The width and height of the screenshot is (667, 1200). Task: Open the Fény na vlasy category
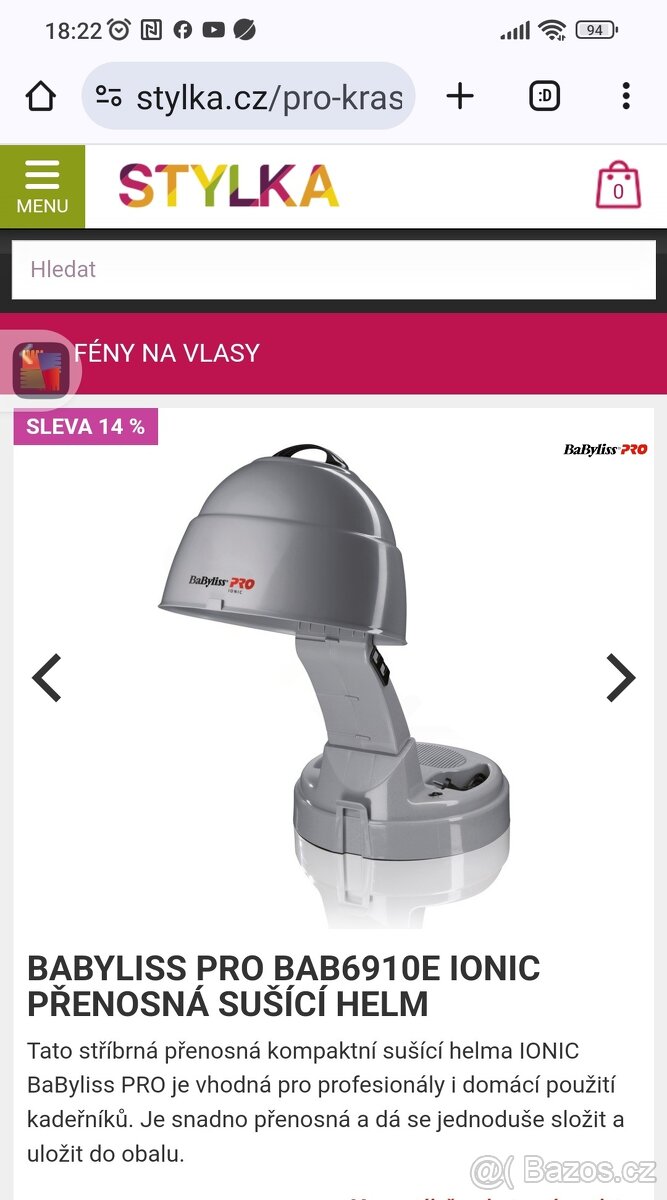click(x=167, y=353)
